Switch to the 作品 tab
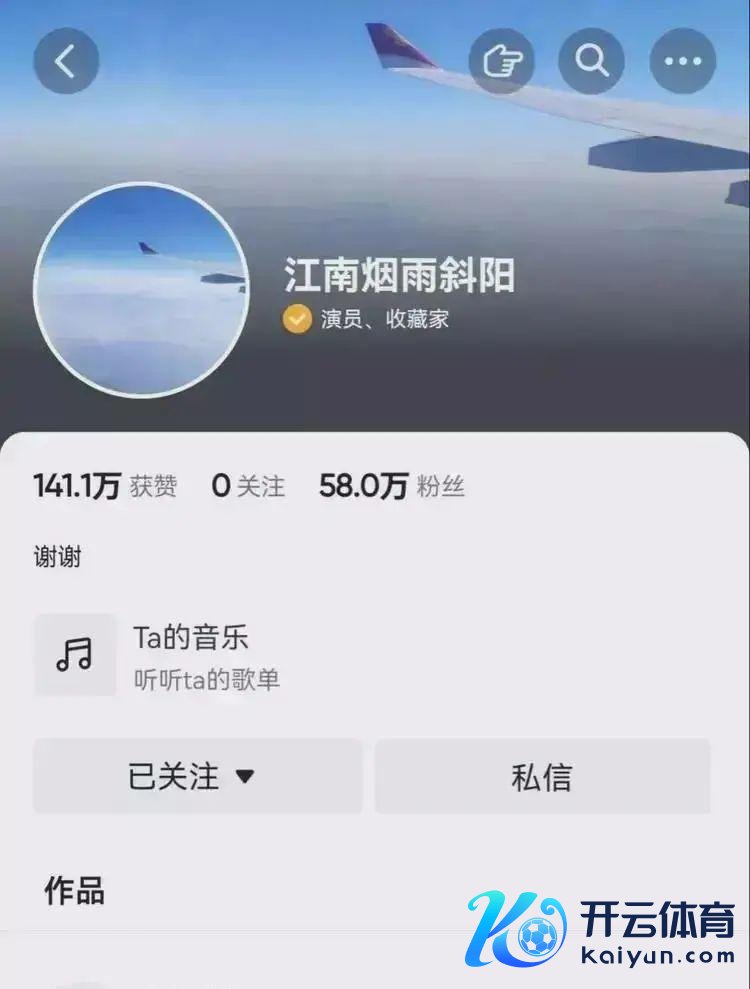Screen dimensions: 750x989 [x=74, y=891]
